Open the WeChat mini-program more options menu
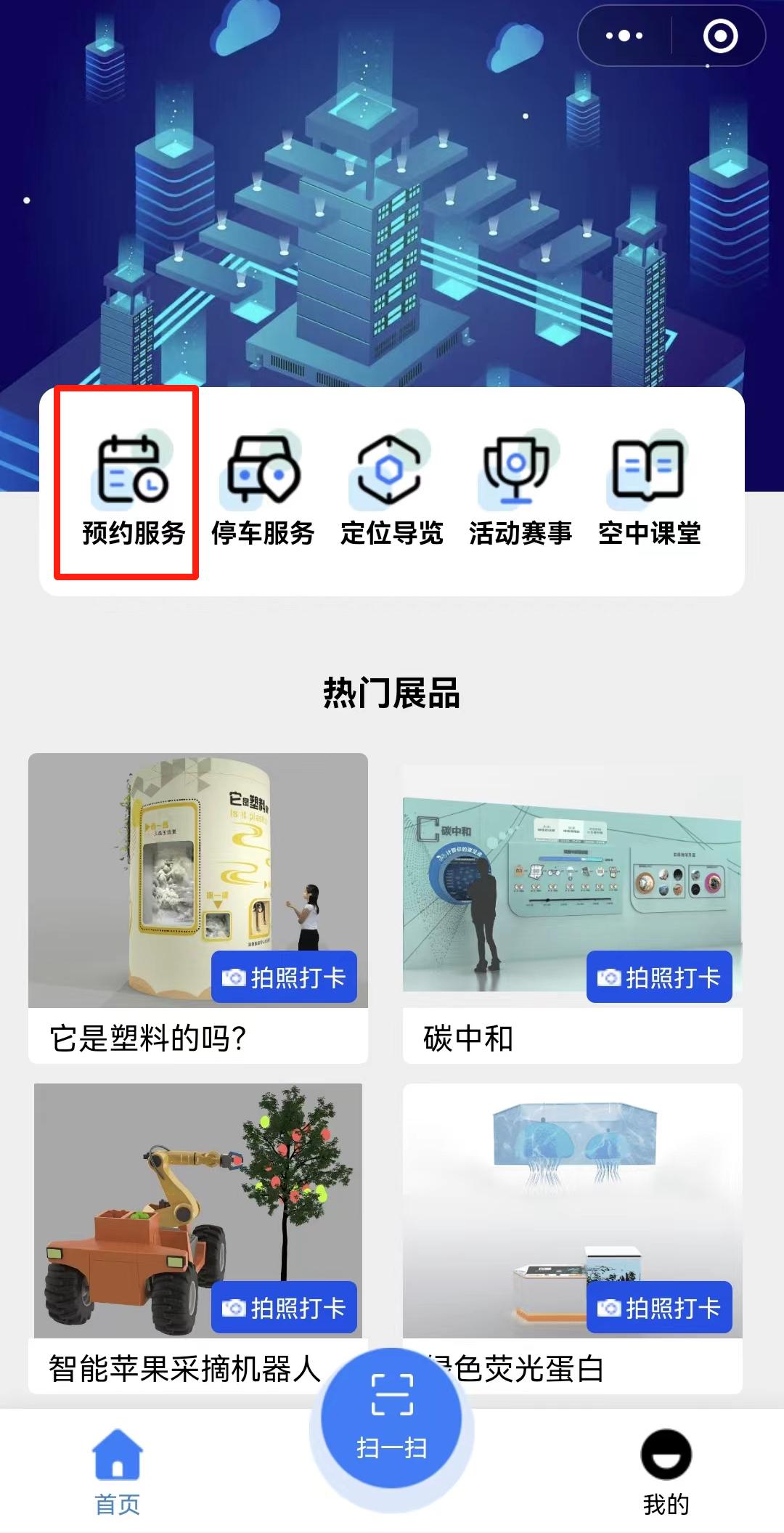Image resolution: width=784 pixels, height=1533 pixels. 624,34
